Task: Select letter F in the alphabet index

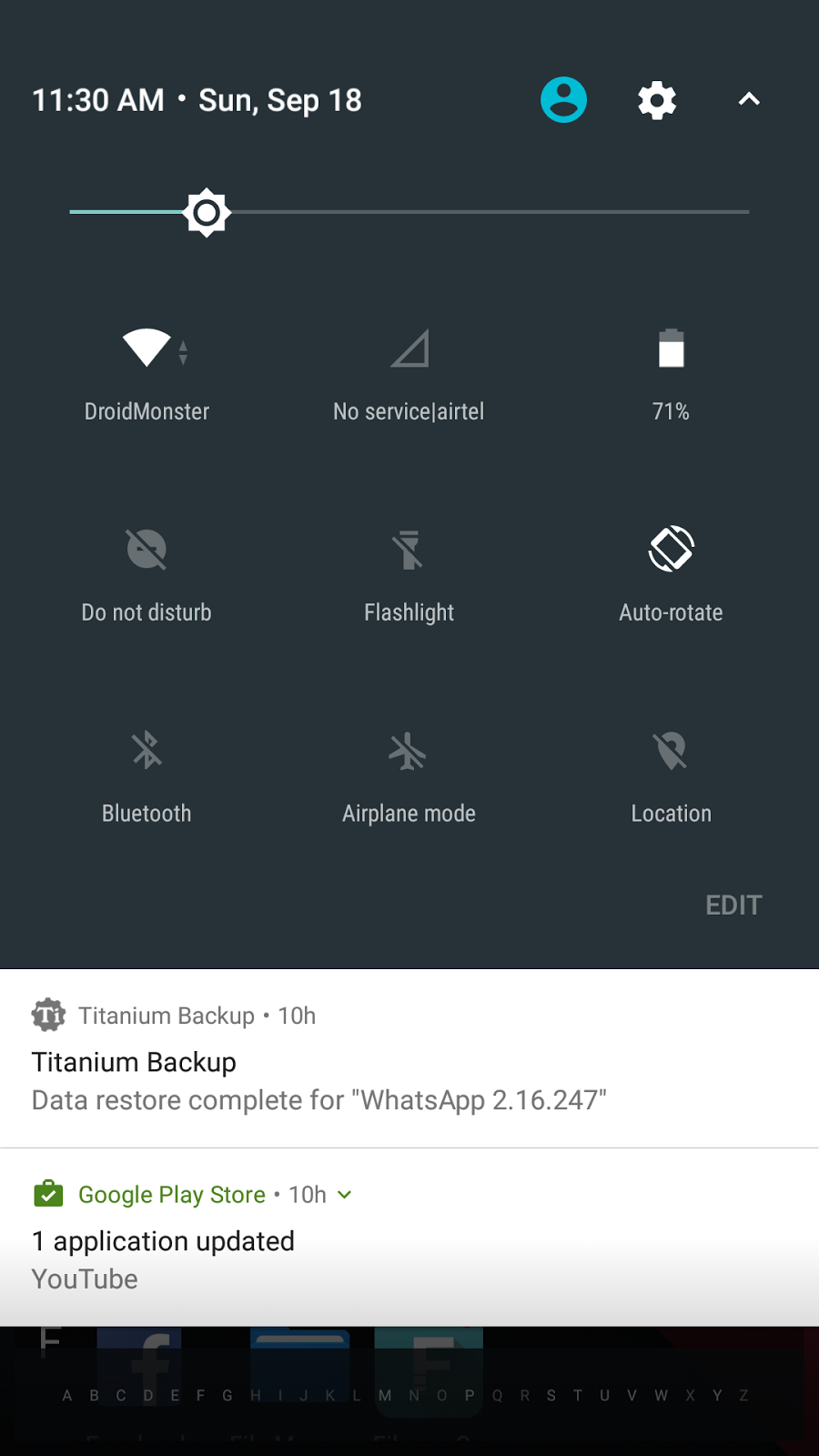Action: point(201,1396)
